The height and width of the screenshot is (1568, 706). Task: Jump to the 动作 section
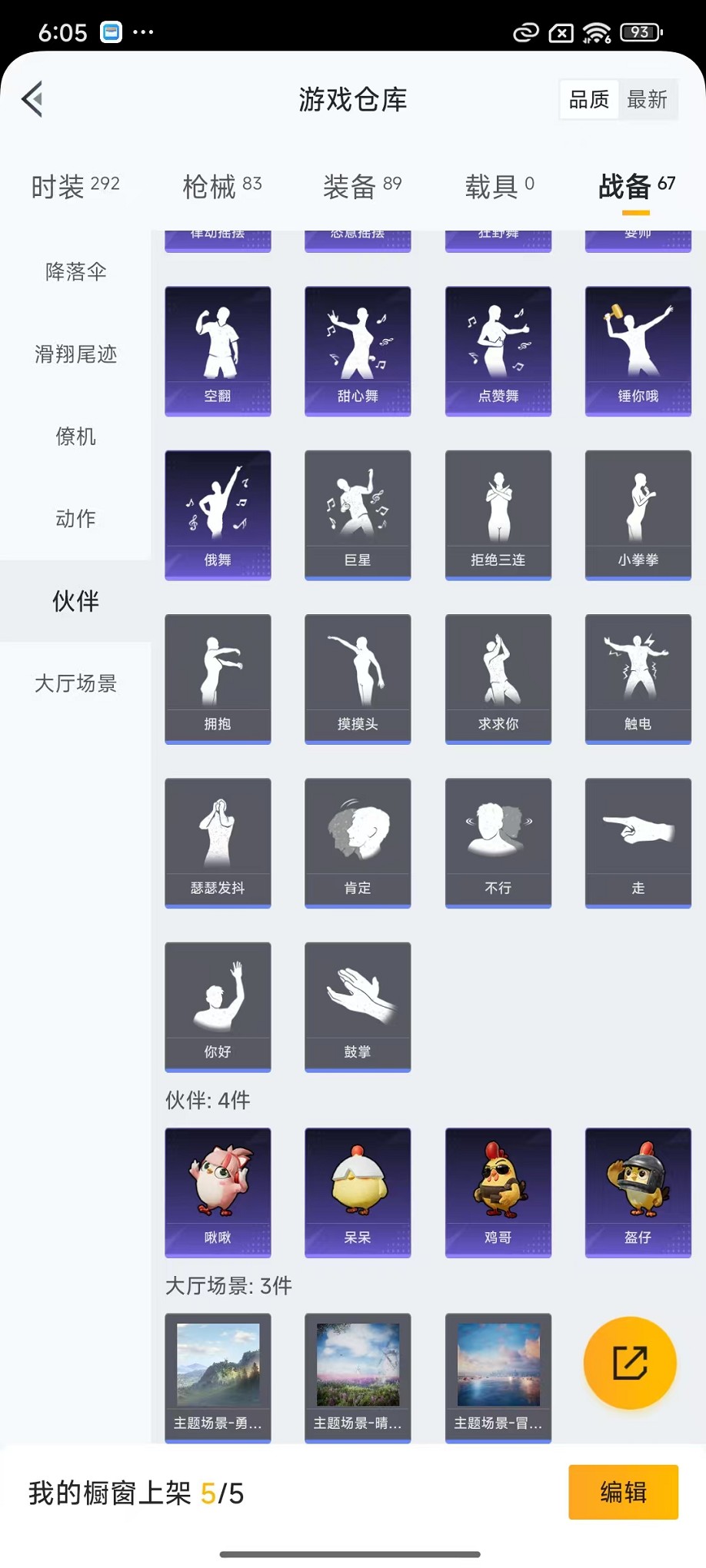(75, 519)
